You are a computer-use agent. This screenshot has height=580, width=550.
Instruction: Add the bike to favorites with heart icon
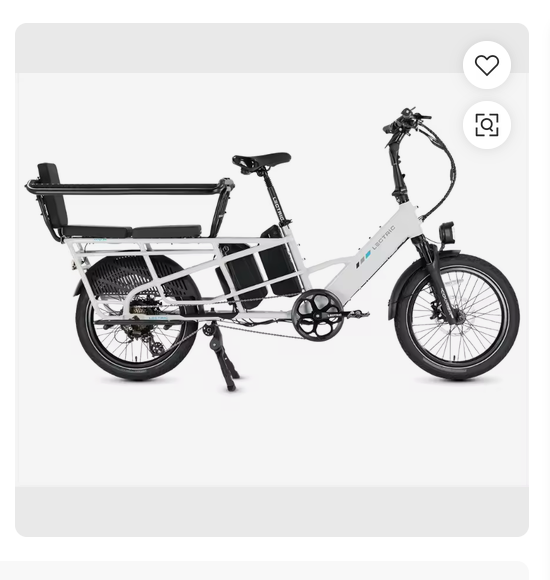487,65
